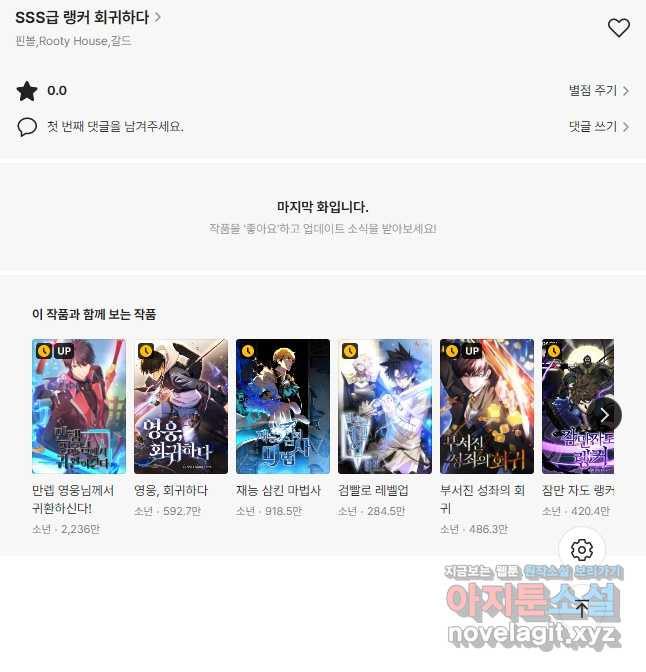The width and height of the screenshot is (646, 672).
Task: Like this series with the heart icon
Action: coord(619,28)
